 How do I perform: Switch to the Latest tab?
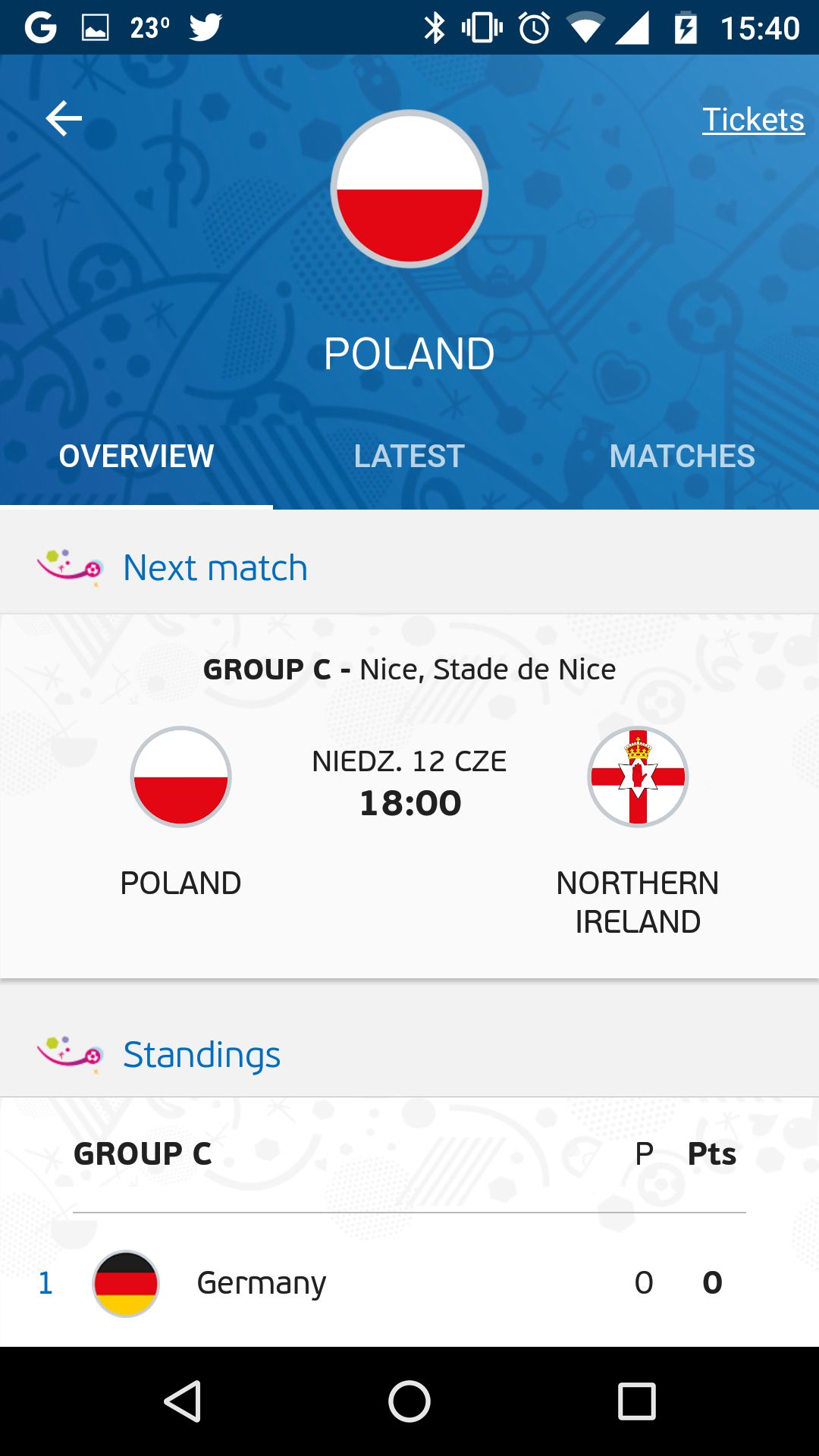pos(409,457)
